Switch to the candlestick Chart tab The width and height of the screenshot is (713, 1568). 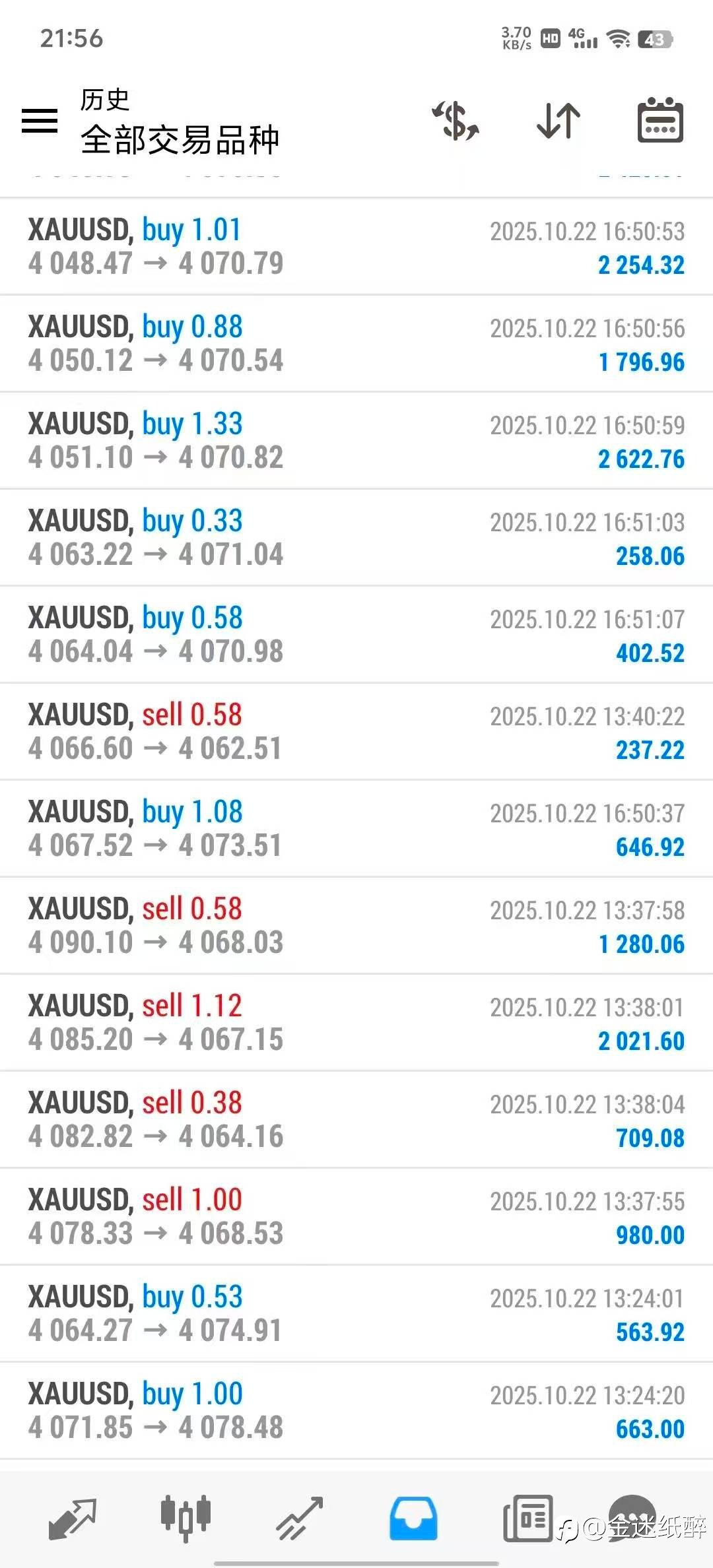(x=186, y=1518)
